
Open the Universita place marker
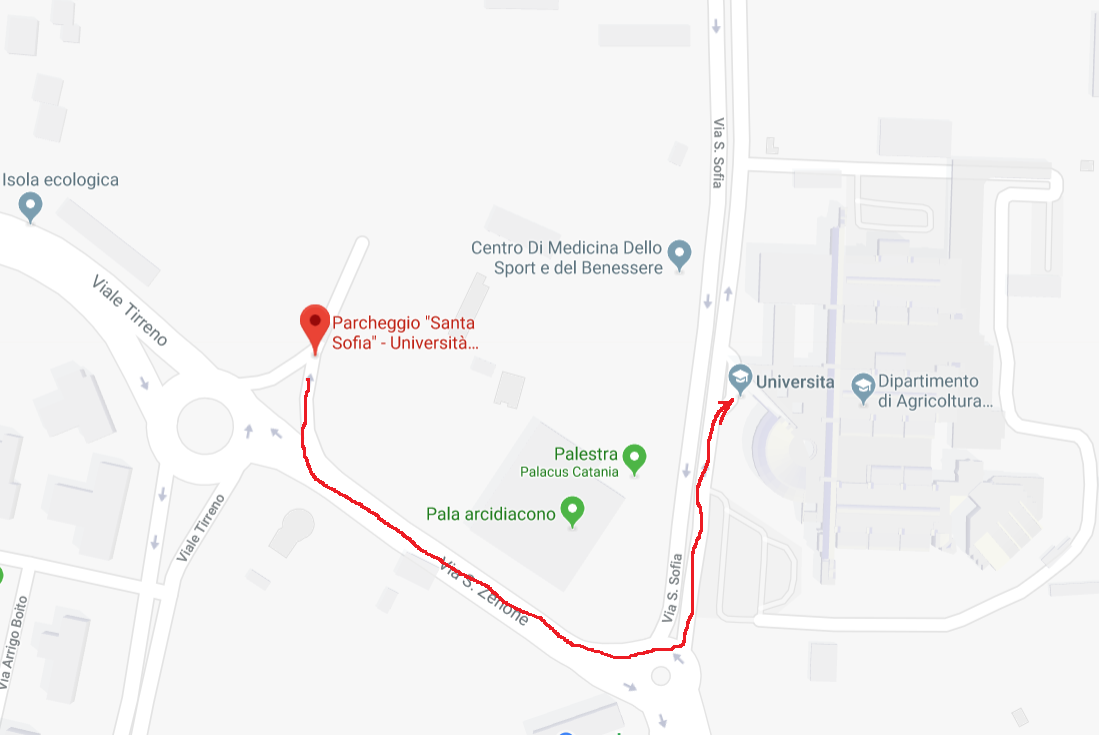pos(740,379)
